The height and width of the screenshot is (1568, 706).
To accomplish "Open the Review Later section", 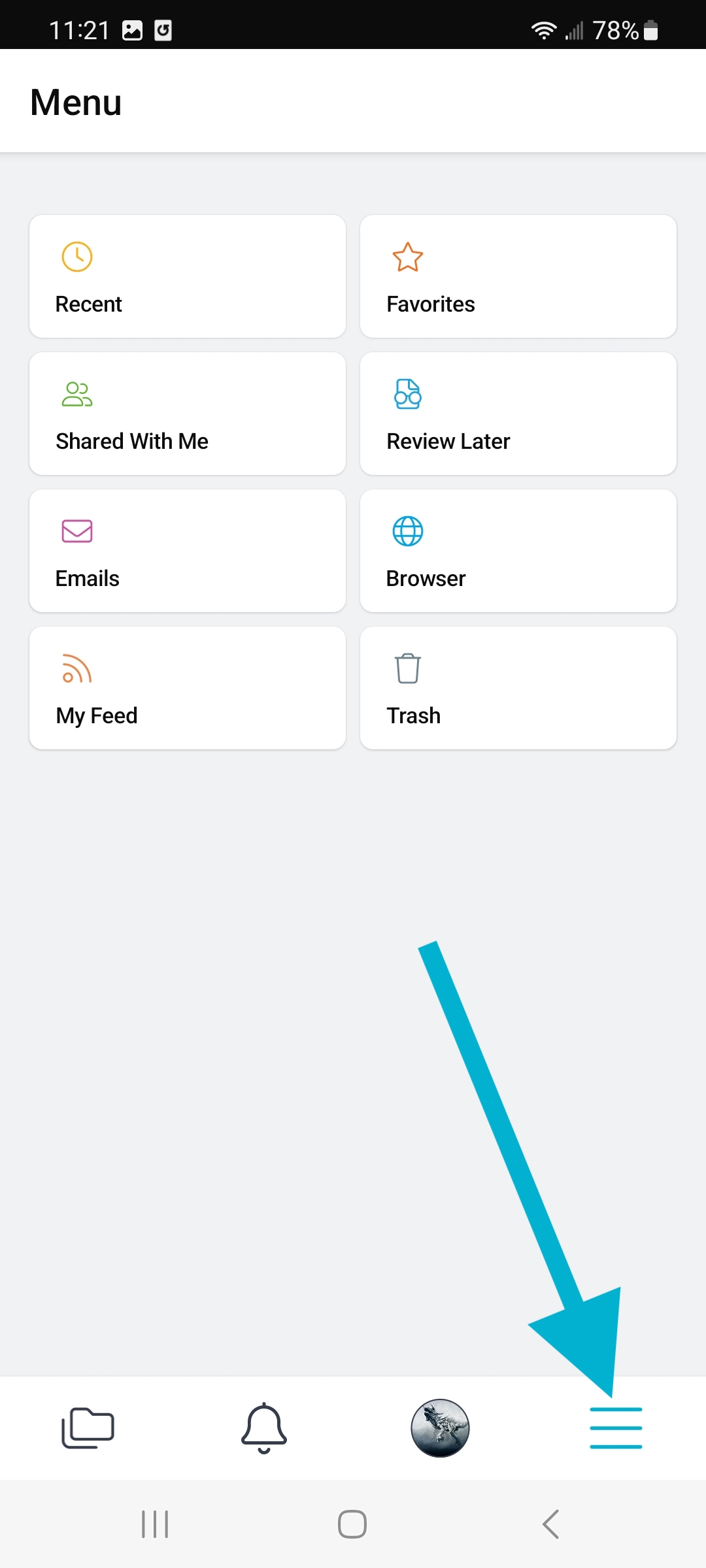I will pyautogui.click(x=518, y=414).
